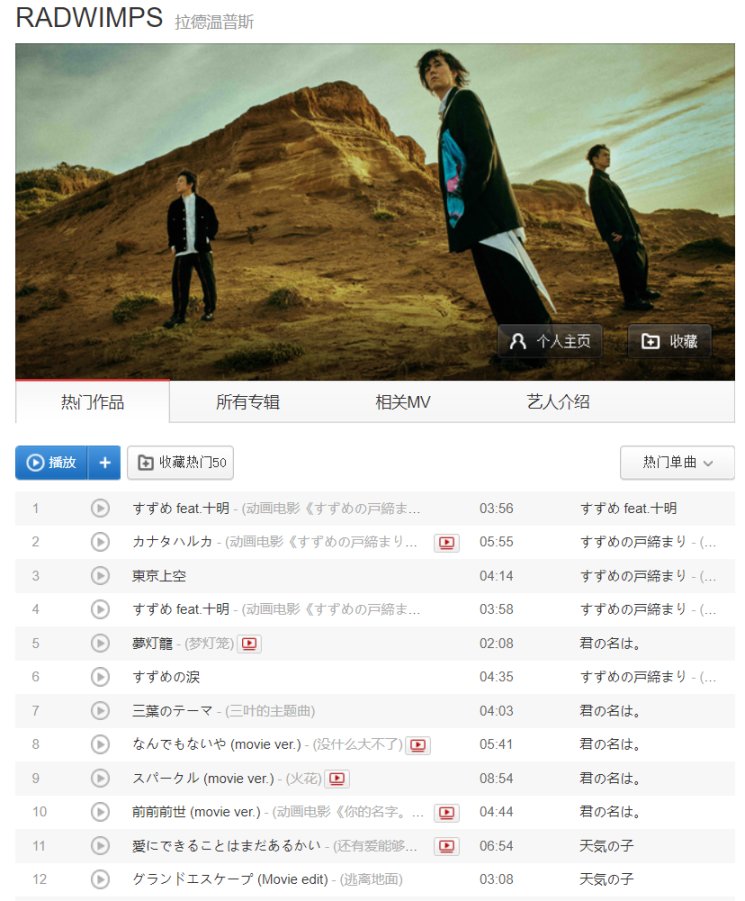
Task: Open the song なんでもないや (movie ver.)
Action: (216, 744)
